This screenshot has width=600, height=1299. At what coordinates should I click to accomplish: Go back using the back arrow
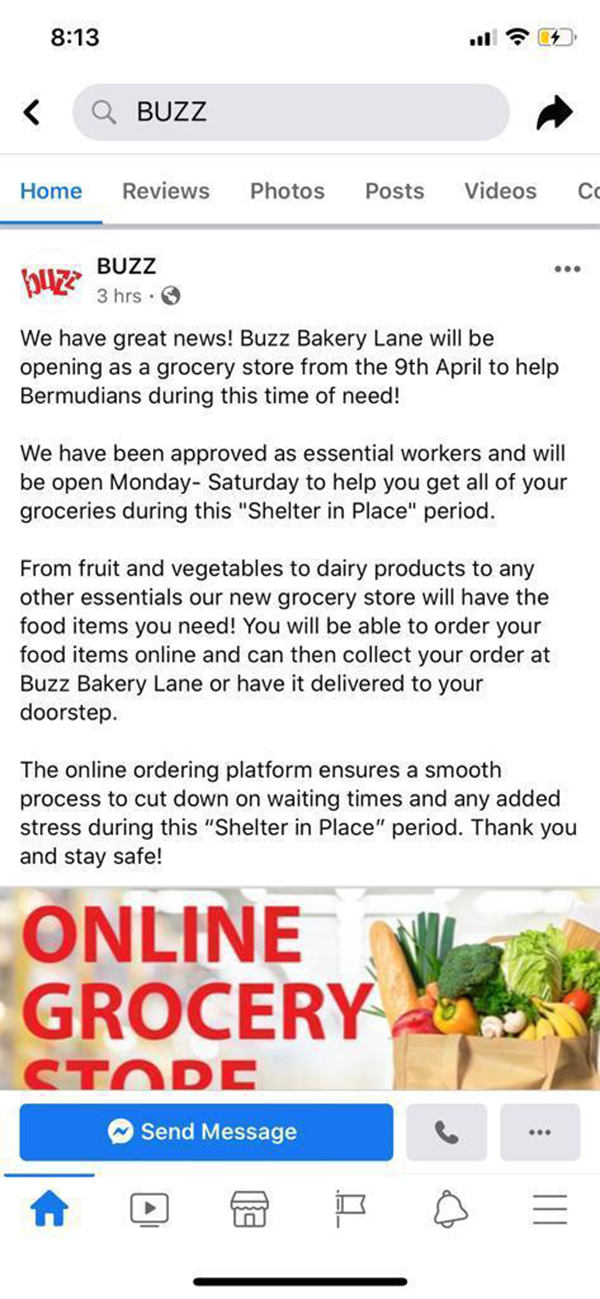coord(32,113)
